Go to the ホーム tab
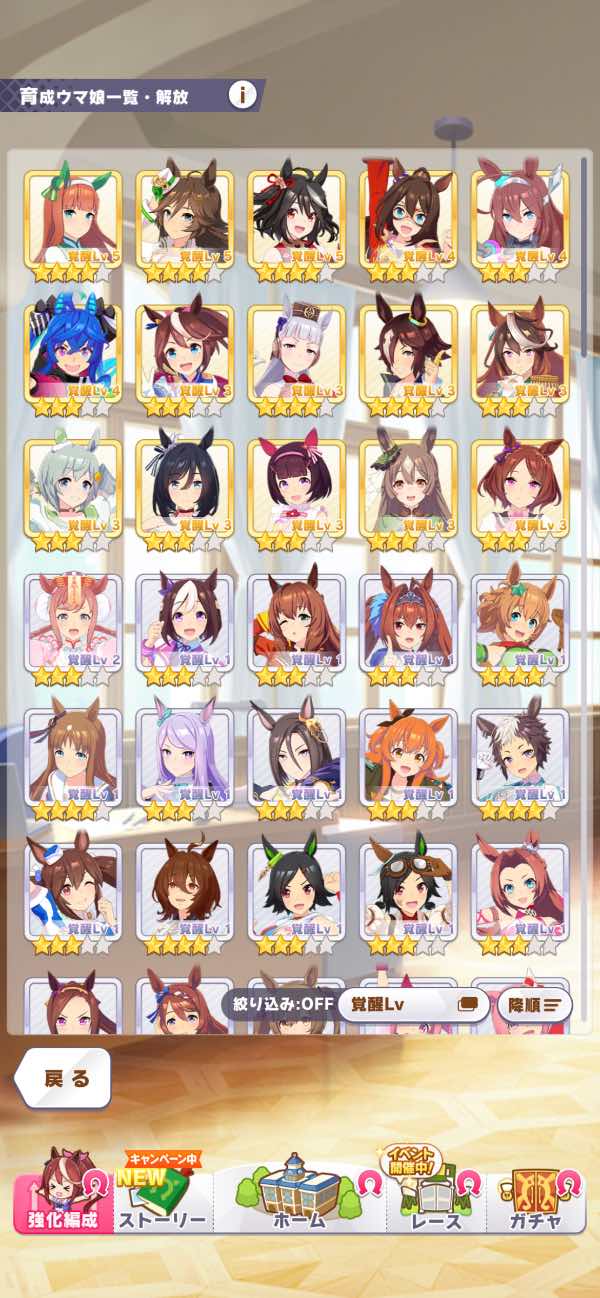 (298, 1201)
